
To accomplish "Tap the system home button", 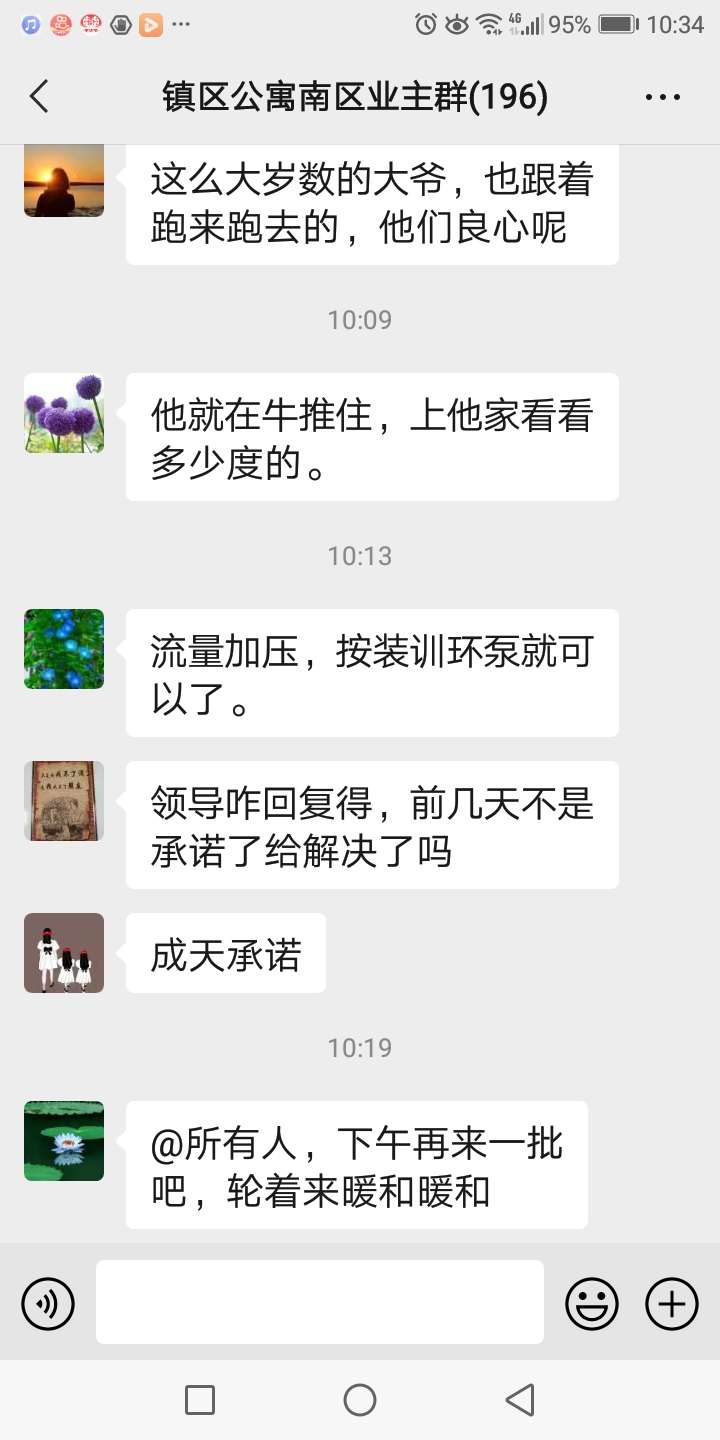I will click(360, 1400).
